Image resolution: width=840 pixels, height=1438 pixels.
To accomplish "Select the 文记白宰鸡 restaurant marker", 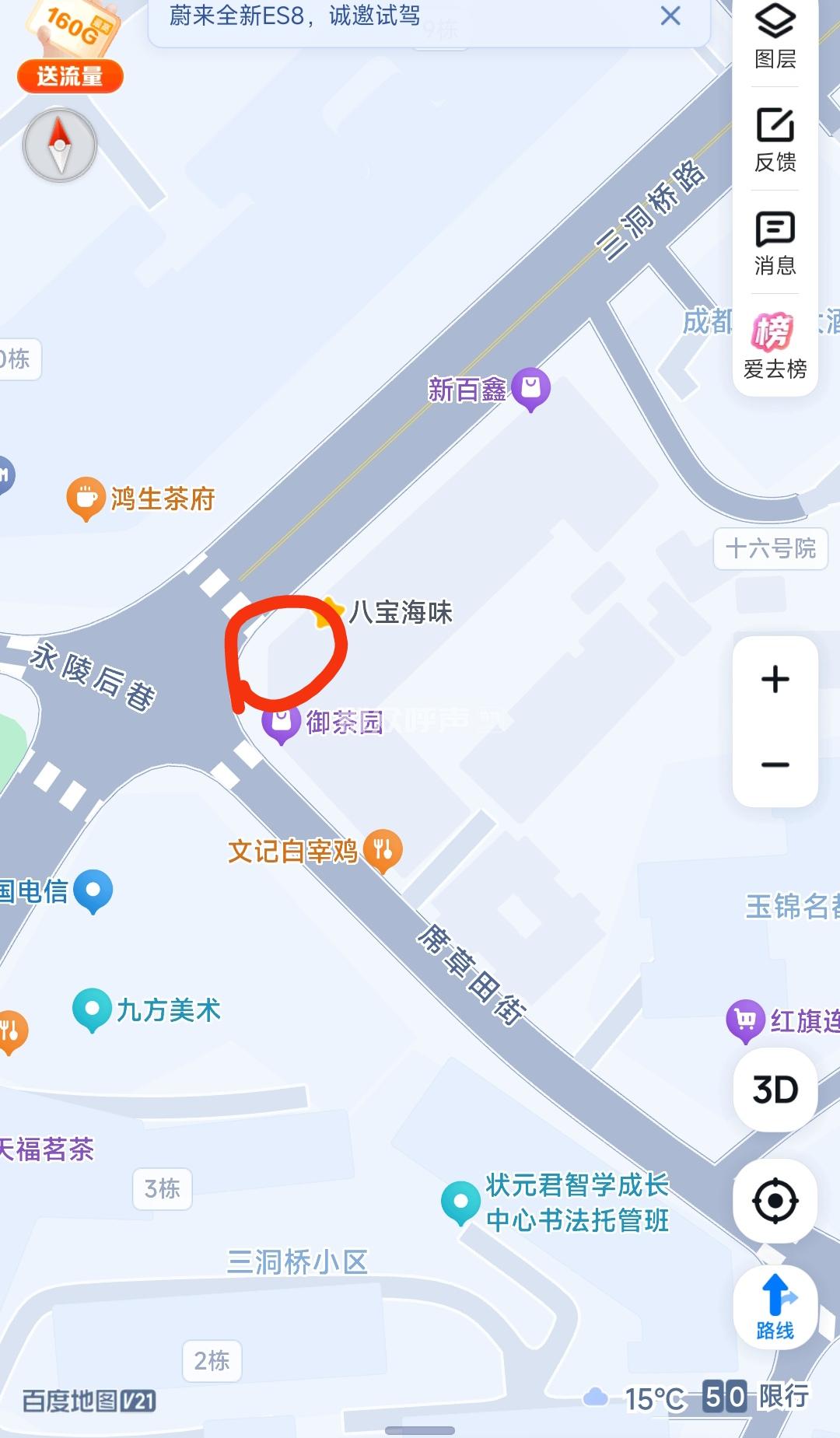I will [x=383, y=848].
